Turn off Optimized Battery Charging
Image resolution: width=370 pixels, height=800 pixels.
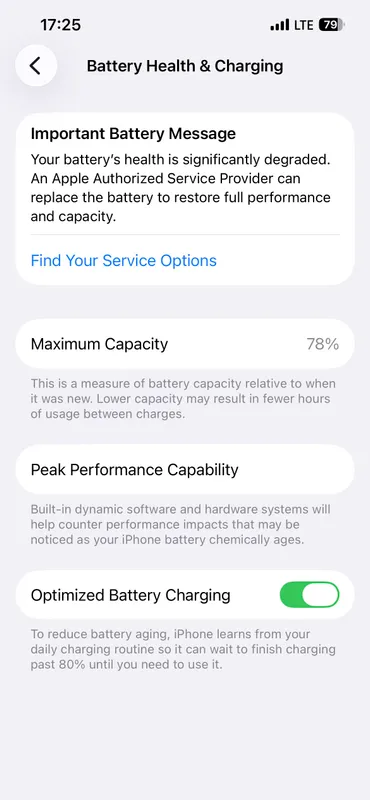[x=309, y=595]
